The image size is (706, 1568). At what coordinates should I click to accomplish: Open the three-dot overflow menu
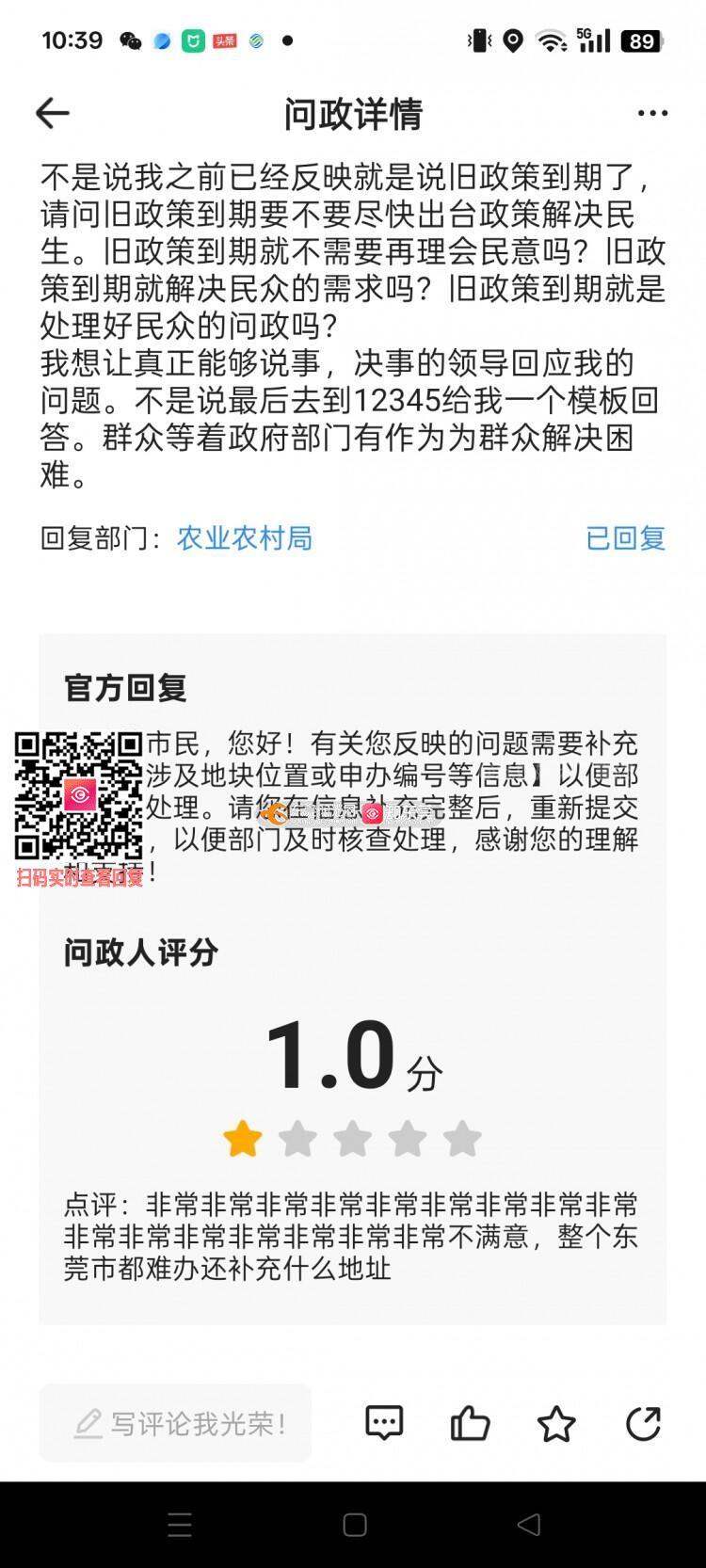pyautogui.click(x=652, y=114)
